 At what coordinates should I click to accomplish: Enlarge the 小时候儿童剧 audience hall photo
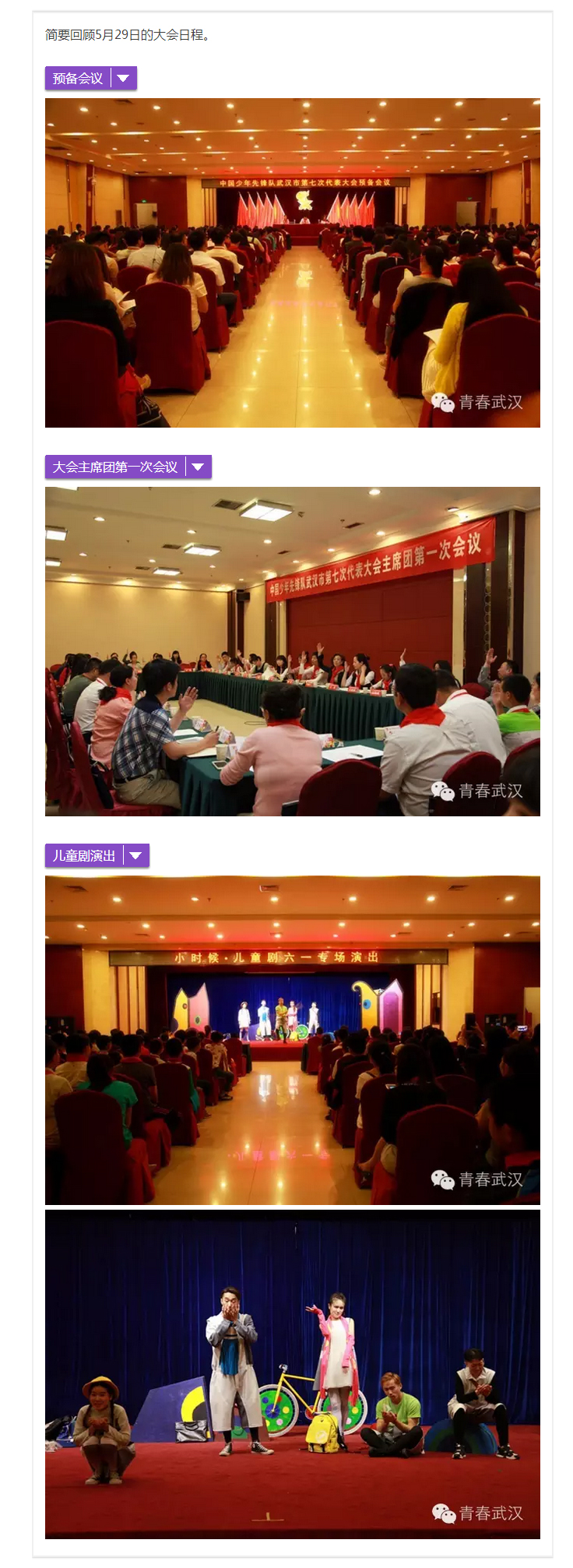coord(292,1040)
